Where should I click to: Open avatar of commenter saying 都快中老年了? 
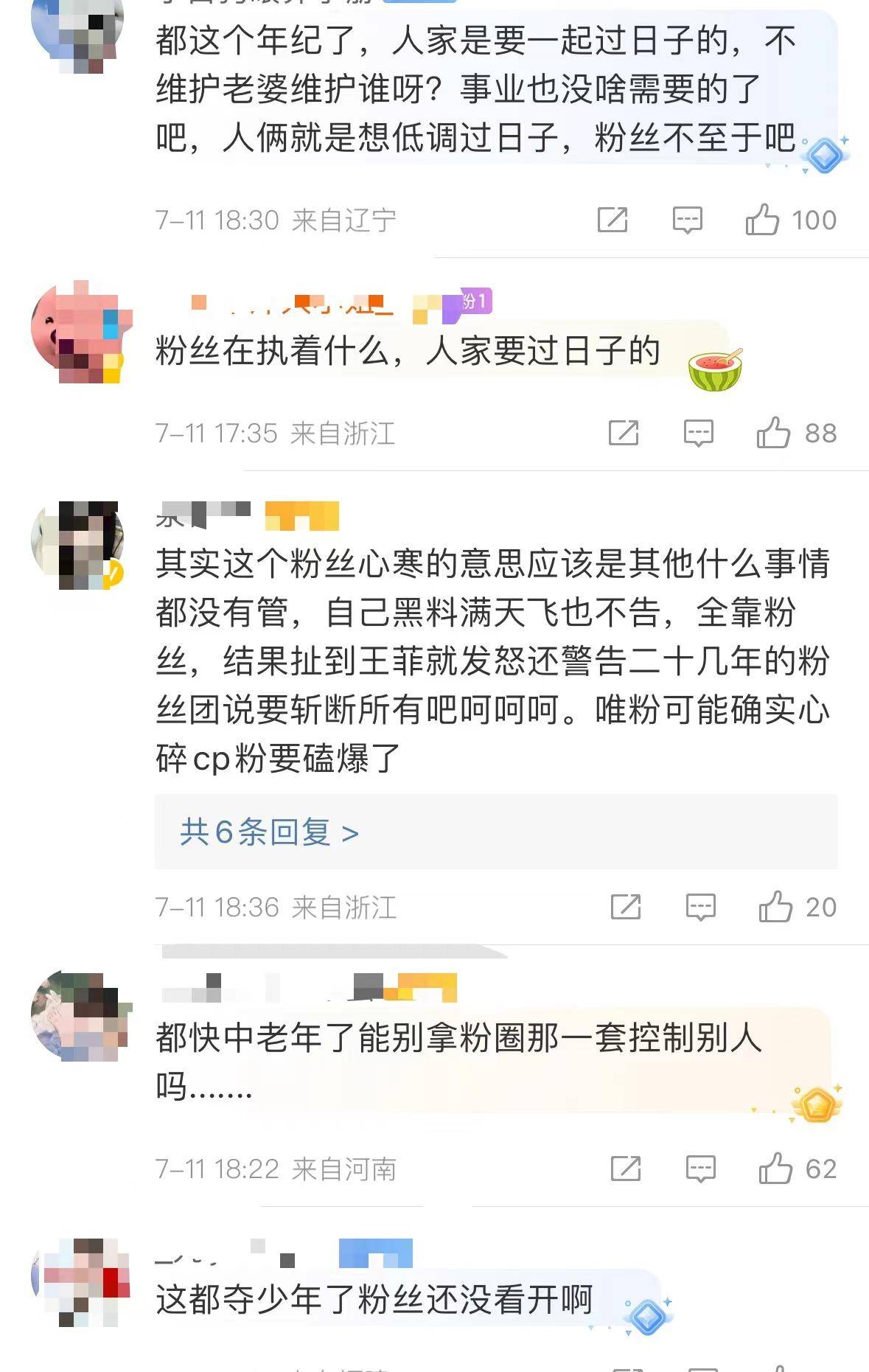pos(77,1016)
